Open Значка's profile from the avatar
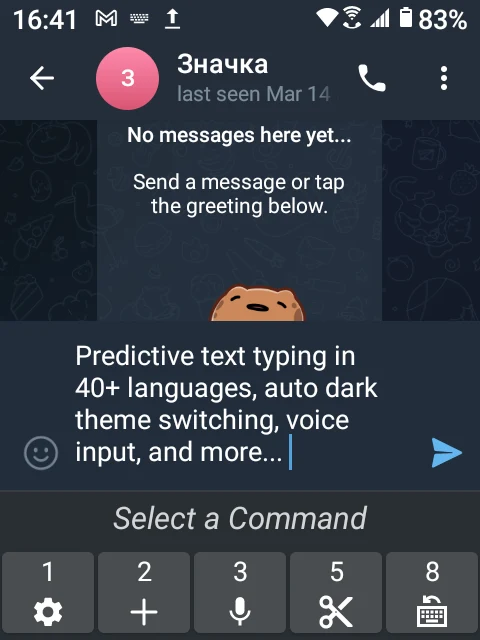Image resolution: width=480 pixels, height=640 pixels. point(127,78)
